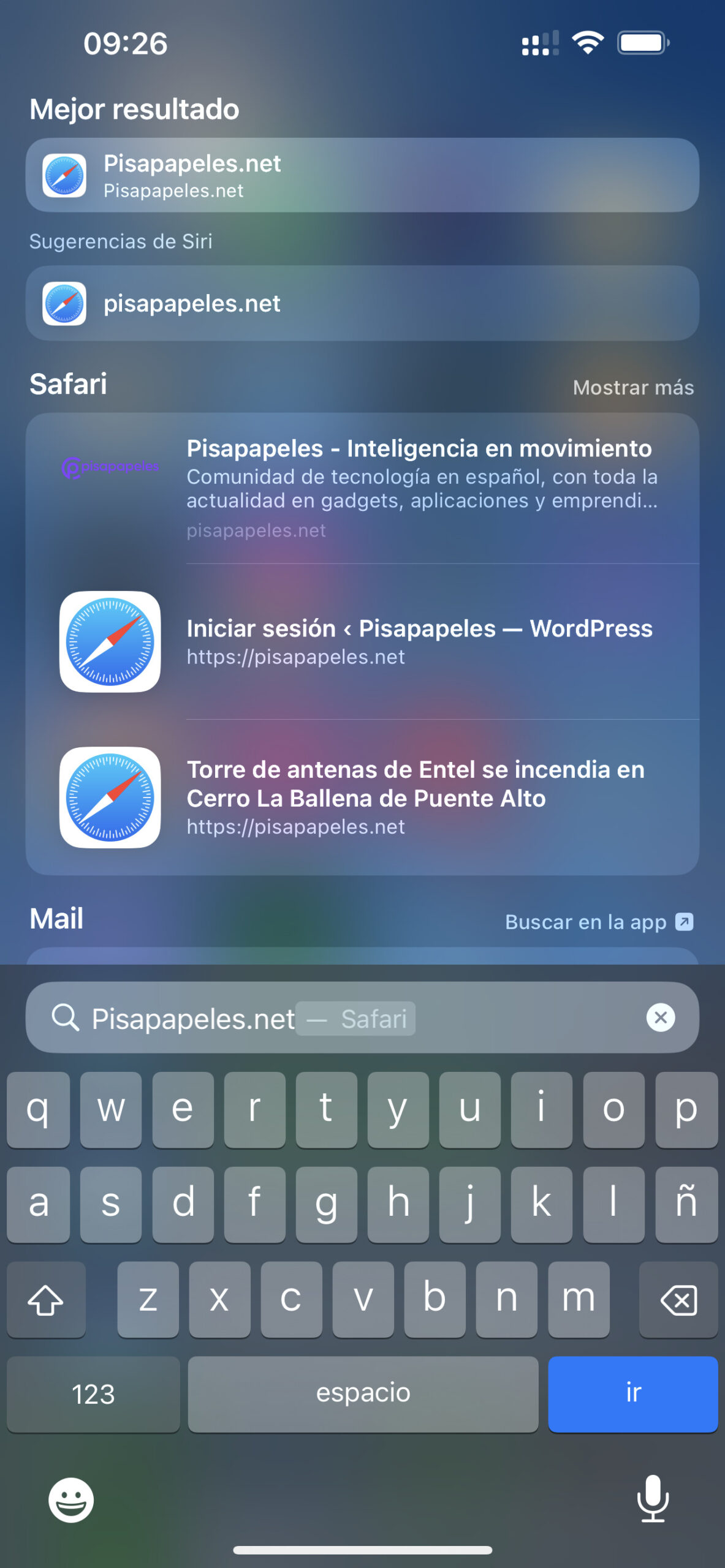This screenshot has height=1568, width=725.
Task: Tap Mostrar más in the Safari section
Action: point(632,387)
